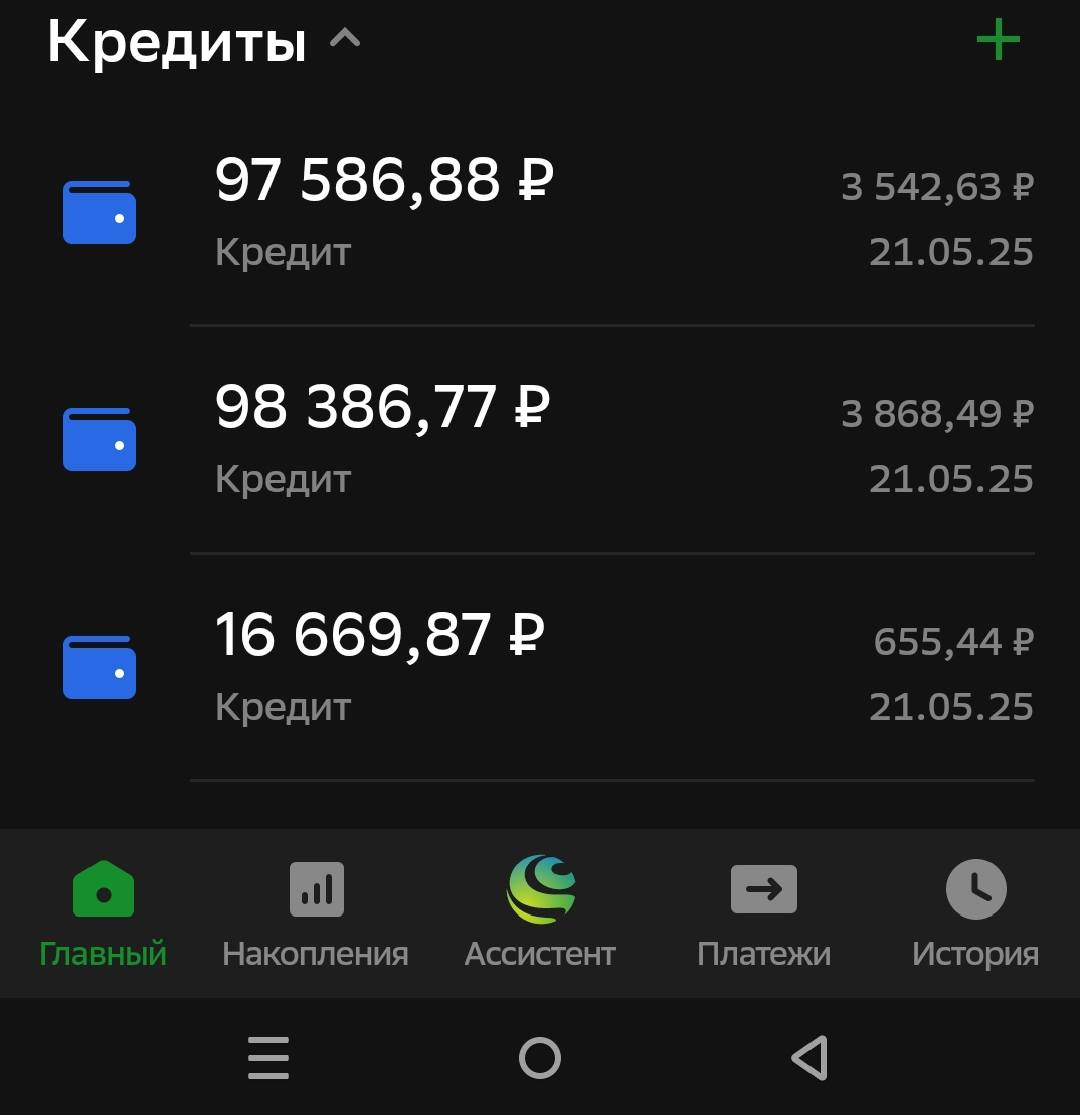Tap the wallet icon next to 98 386,77 ₽
The height and width of the screenshot is (1115, 1080).
point(99,440)
